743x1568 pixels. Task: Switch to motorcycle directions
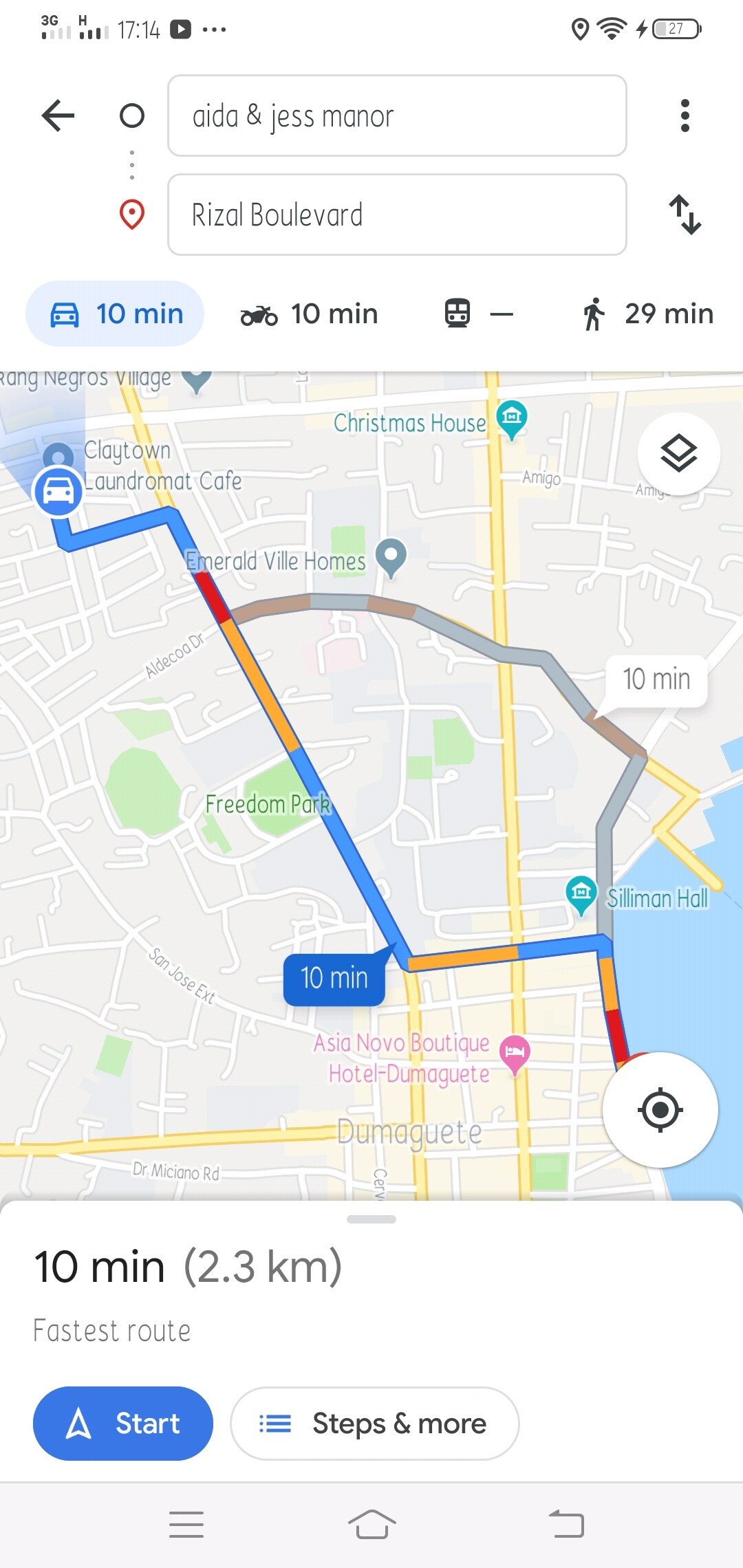click(310, 314)
